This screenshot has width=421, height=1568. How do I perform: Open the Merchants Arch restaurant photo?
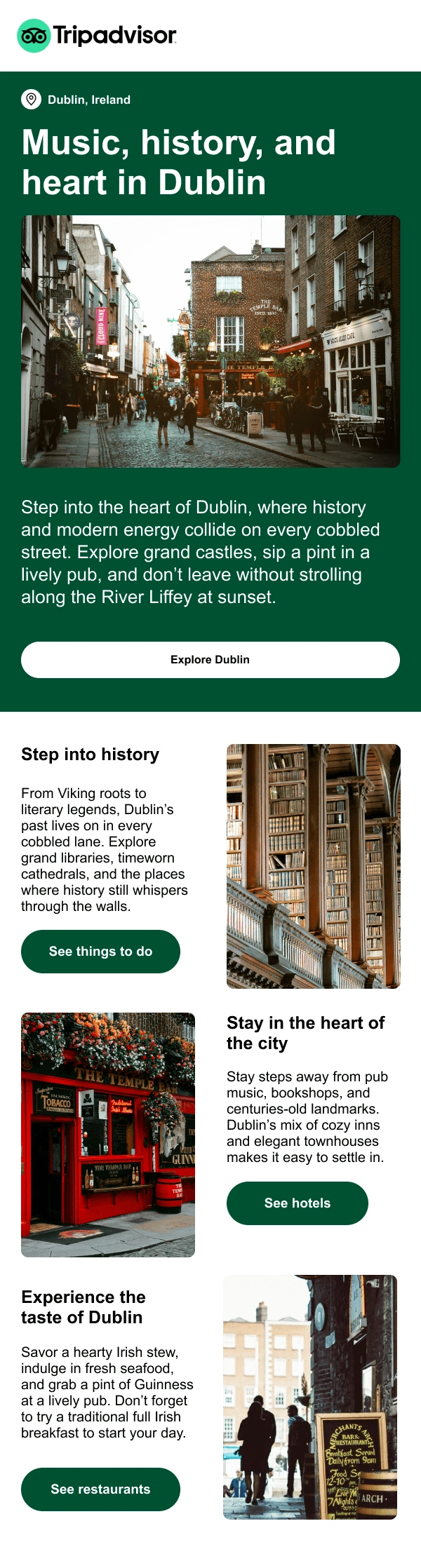pos(310,1397)
